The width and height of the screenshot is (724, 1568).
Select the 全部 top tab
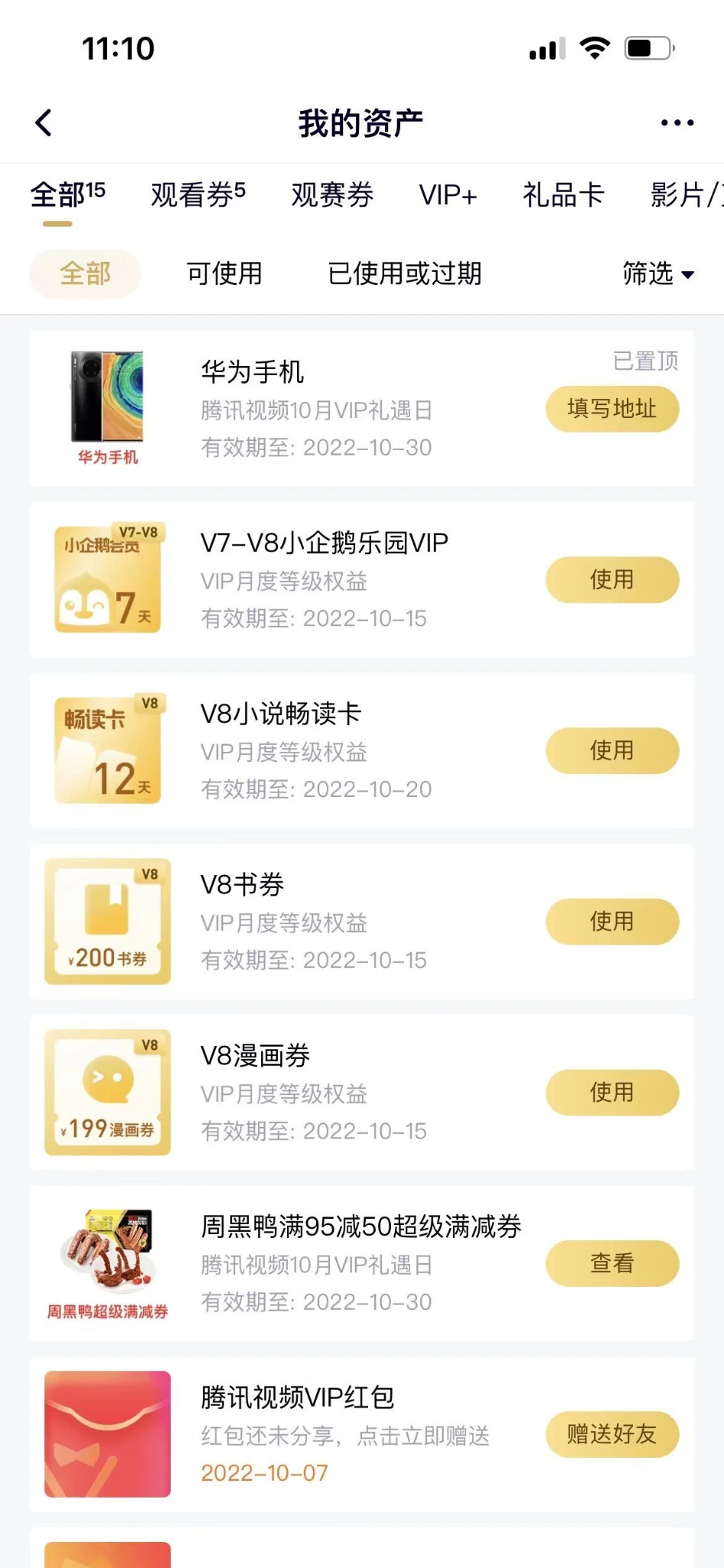pos(67,194)
